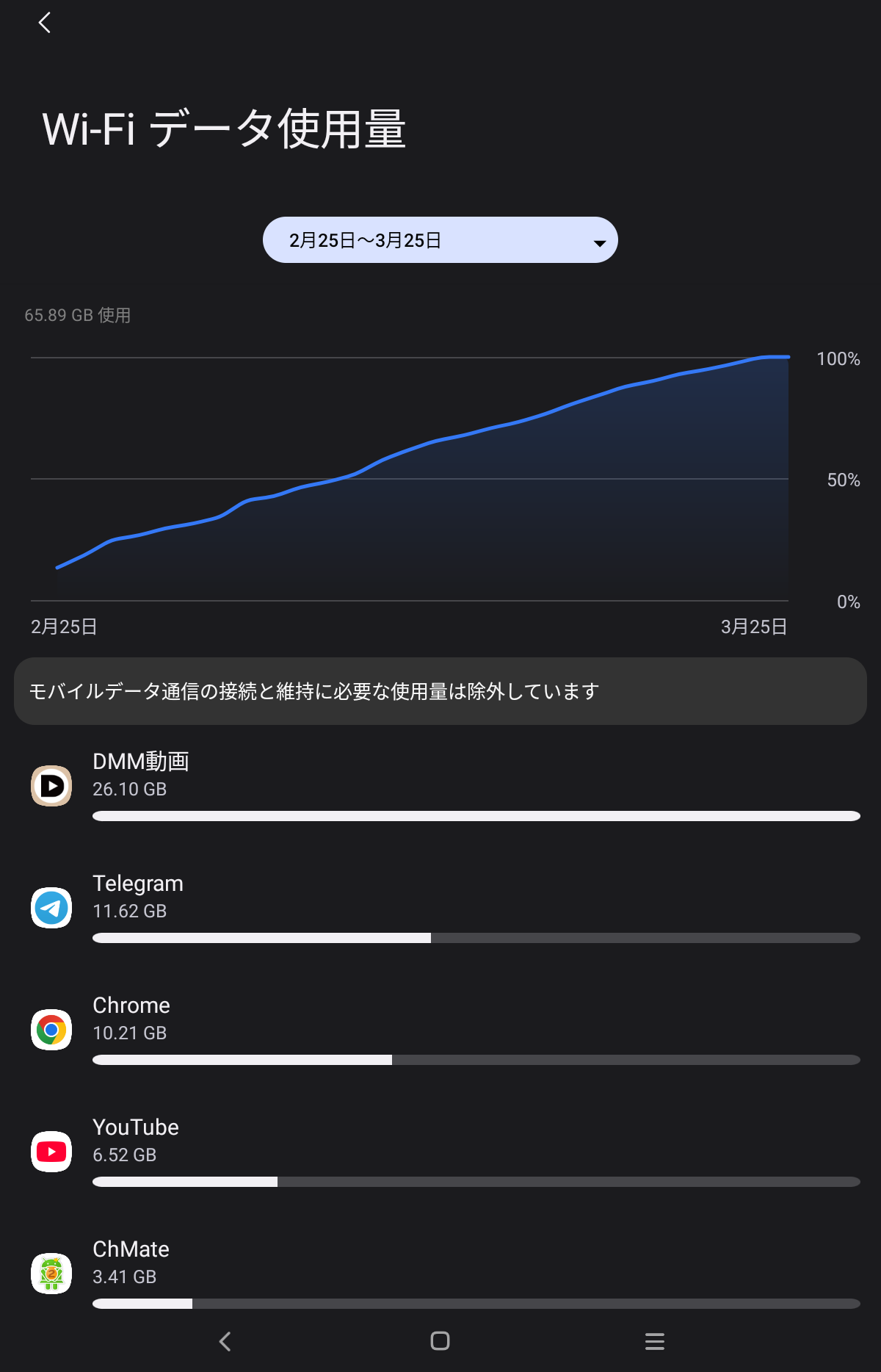
Task: Open the 2月25日〜3月25日 date range dropdown
Action: point(440,240)
